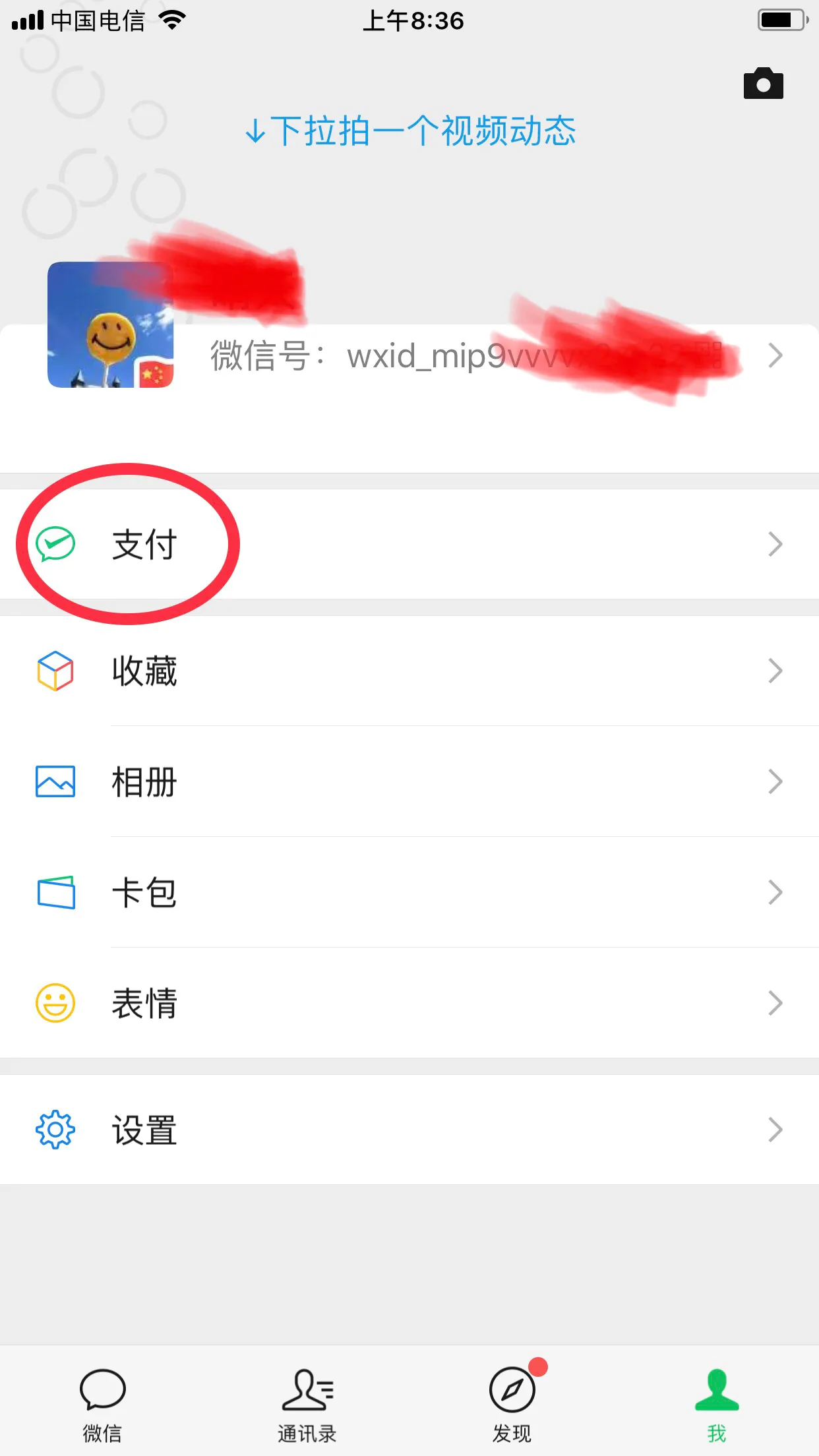Open 支付 (Pay) via its green icon
The width and height of the screenshot is (819, 1456).
(x=55, y=543)
